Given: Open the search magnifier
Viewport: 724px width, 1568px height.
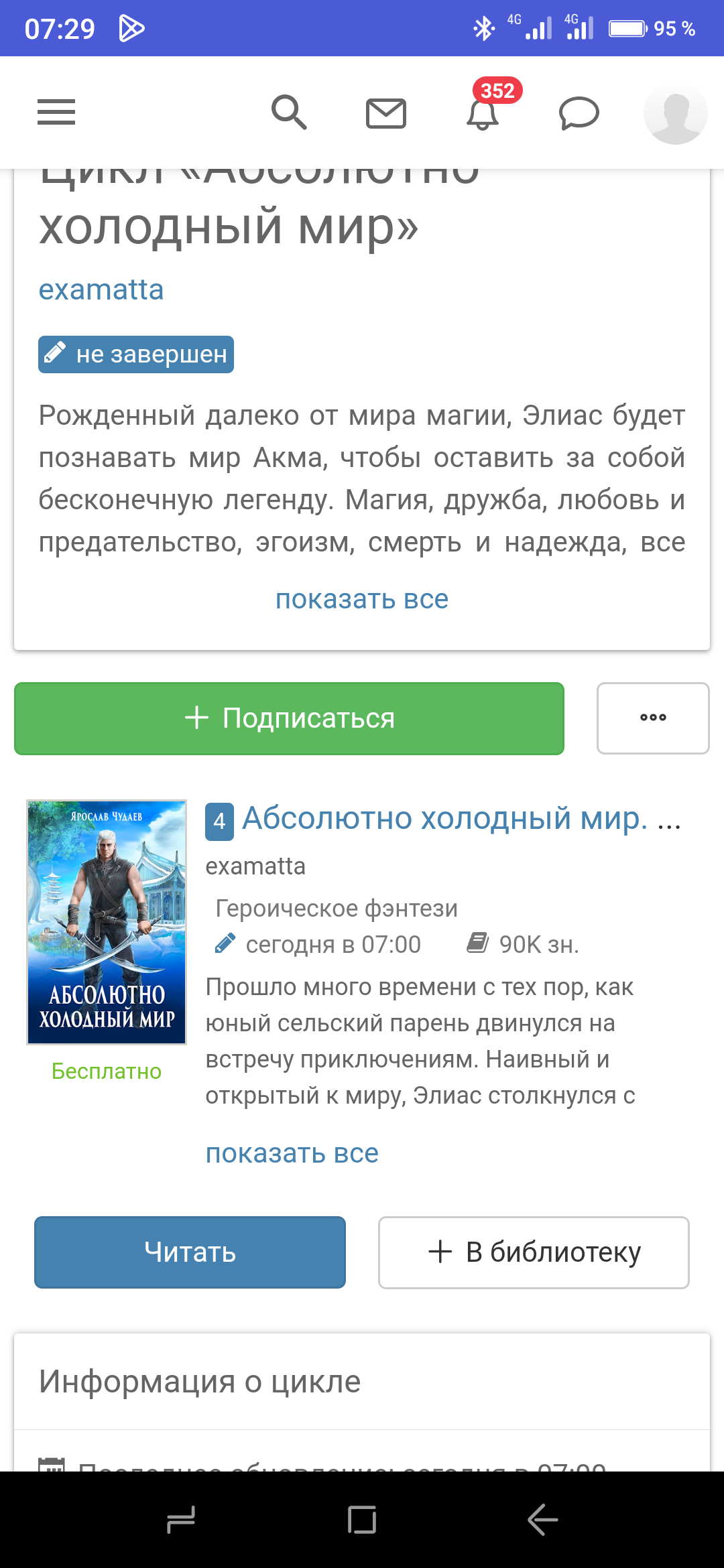Looking at the screenshot, I should [x=289, y=112].
